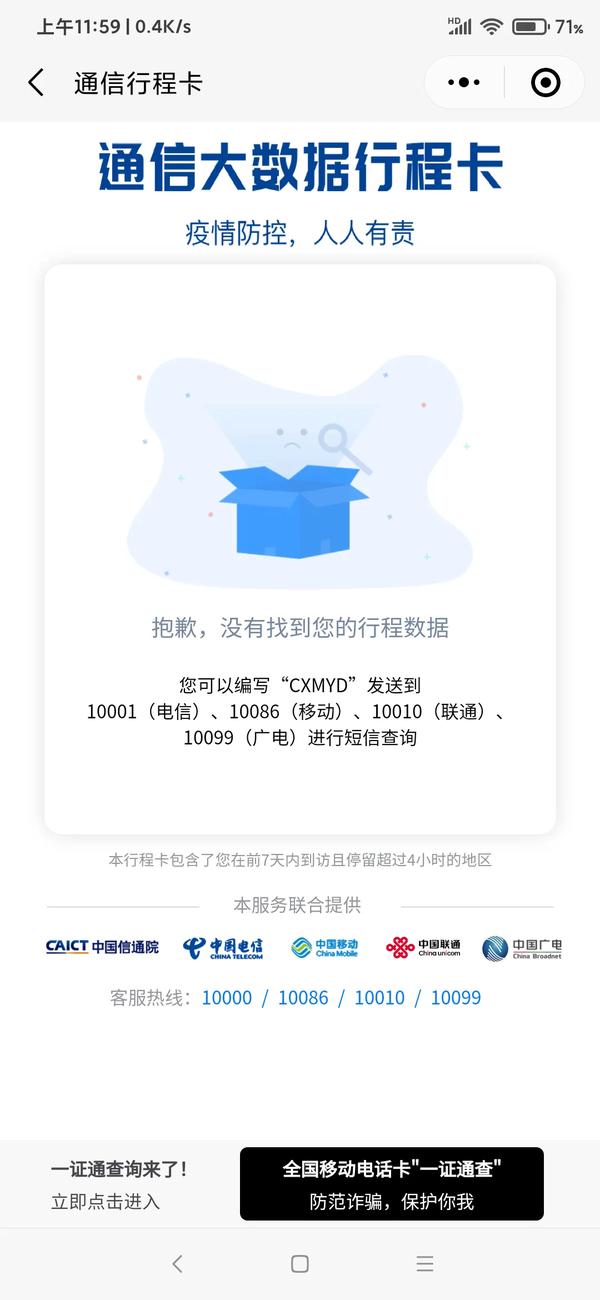Tap hotline link 10099
Screen dimensions: 600x1300
pos(456,998)
